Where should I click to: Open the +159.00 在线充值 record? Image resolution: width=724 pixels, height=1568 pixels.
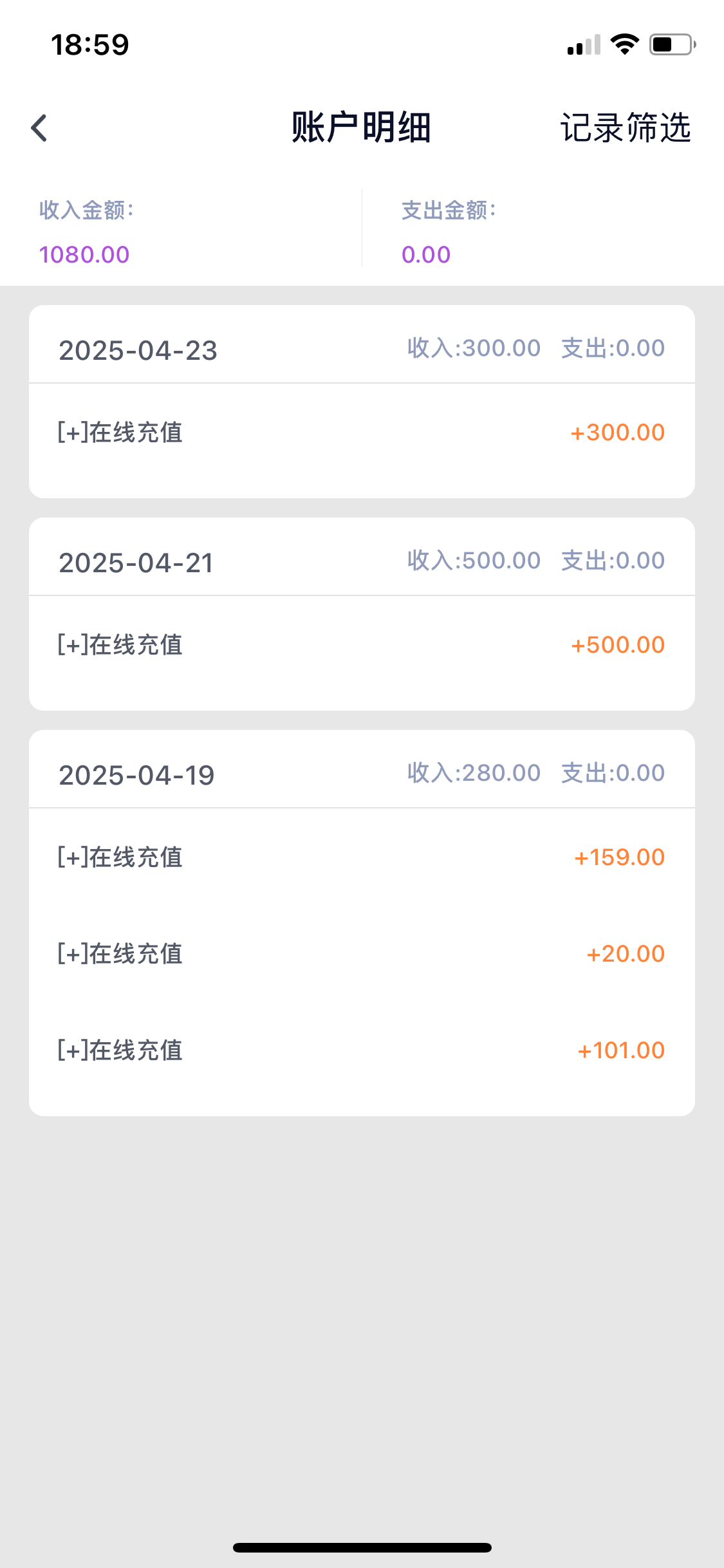[x=362, y=857]
